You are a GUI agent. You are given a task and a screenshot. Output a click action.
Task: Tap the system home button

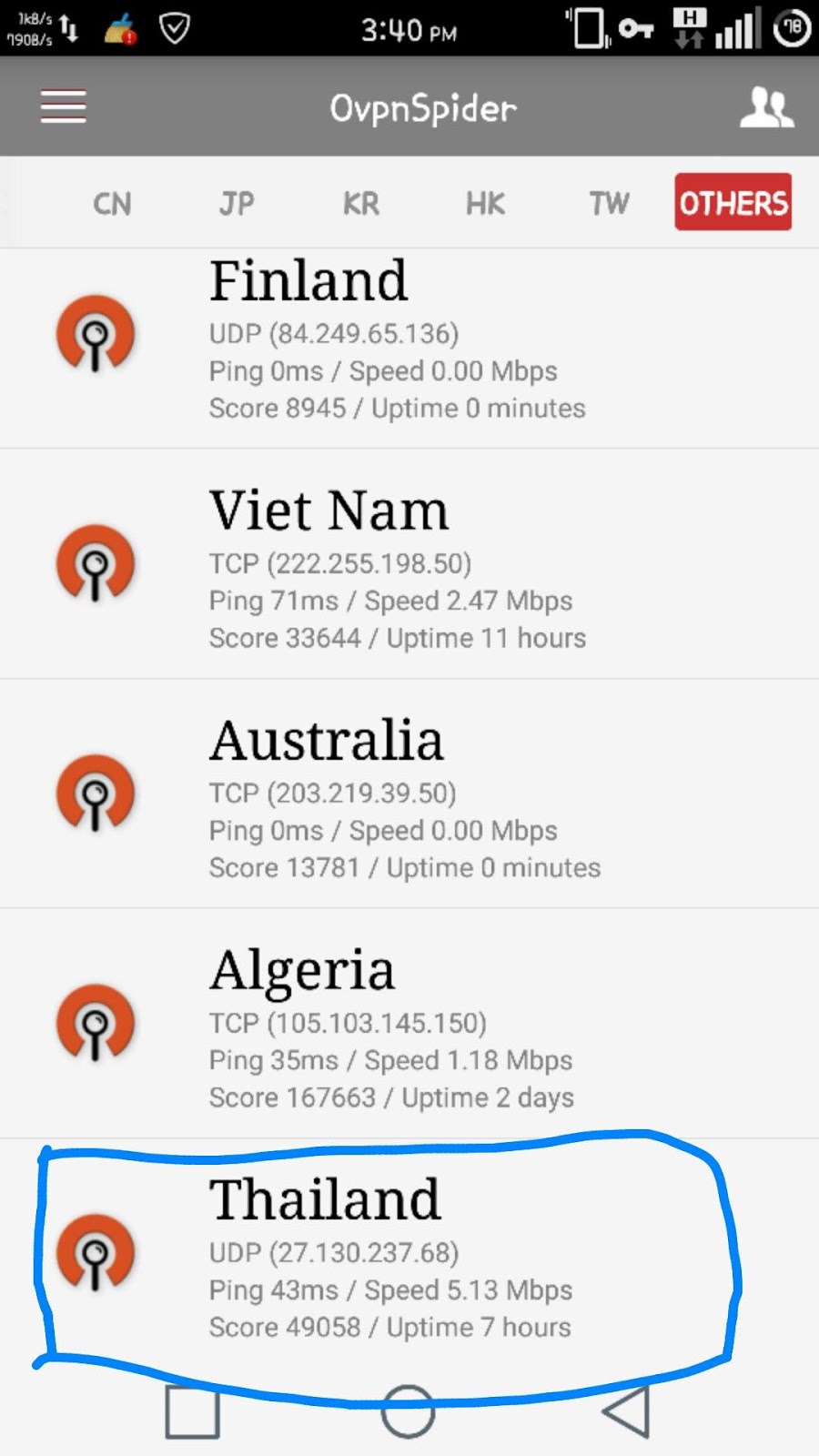click(x=408, y=1411)
